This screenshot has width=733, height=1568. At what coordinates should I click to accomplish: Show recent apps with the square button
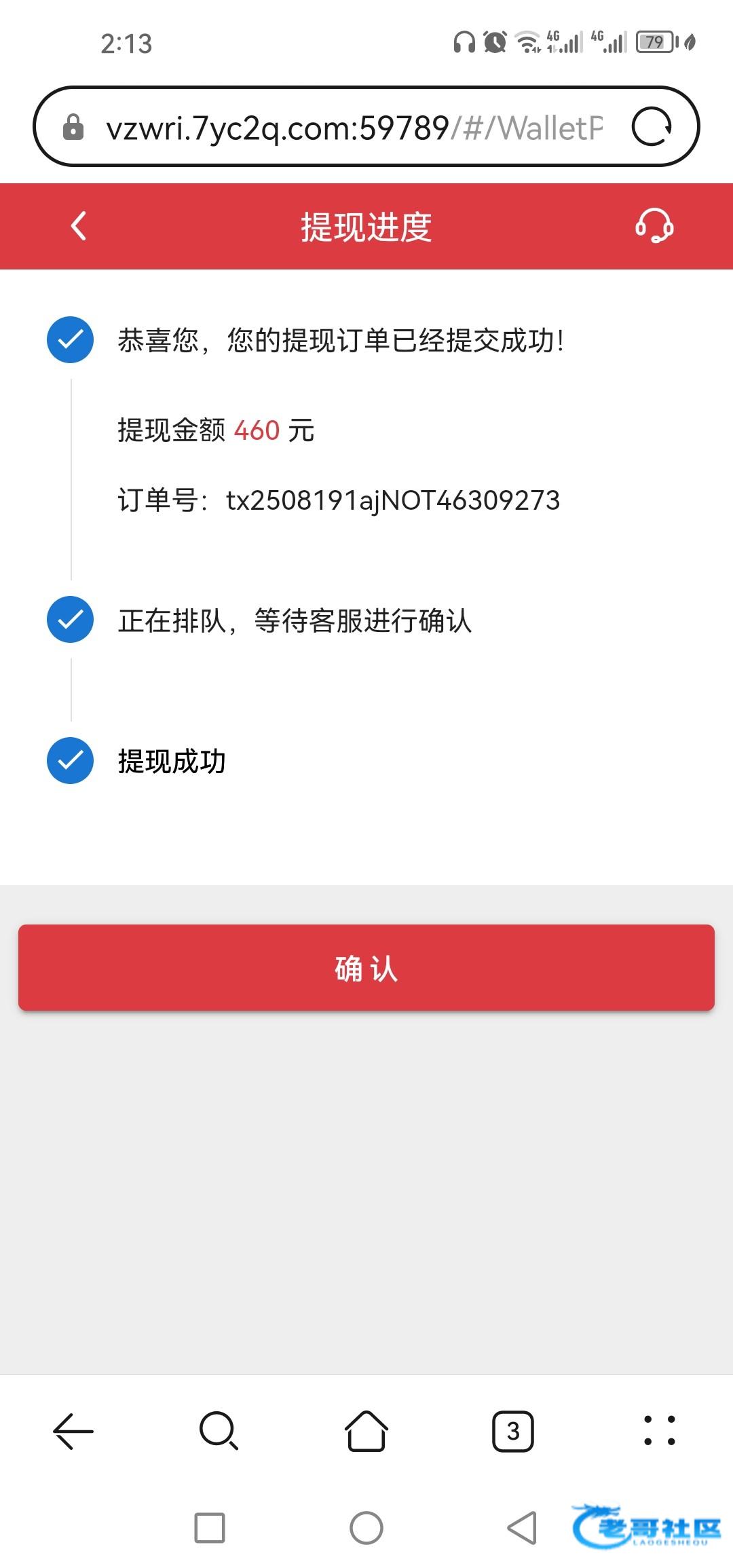210,1528
